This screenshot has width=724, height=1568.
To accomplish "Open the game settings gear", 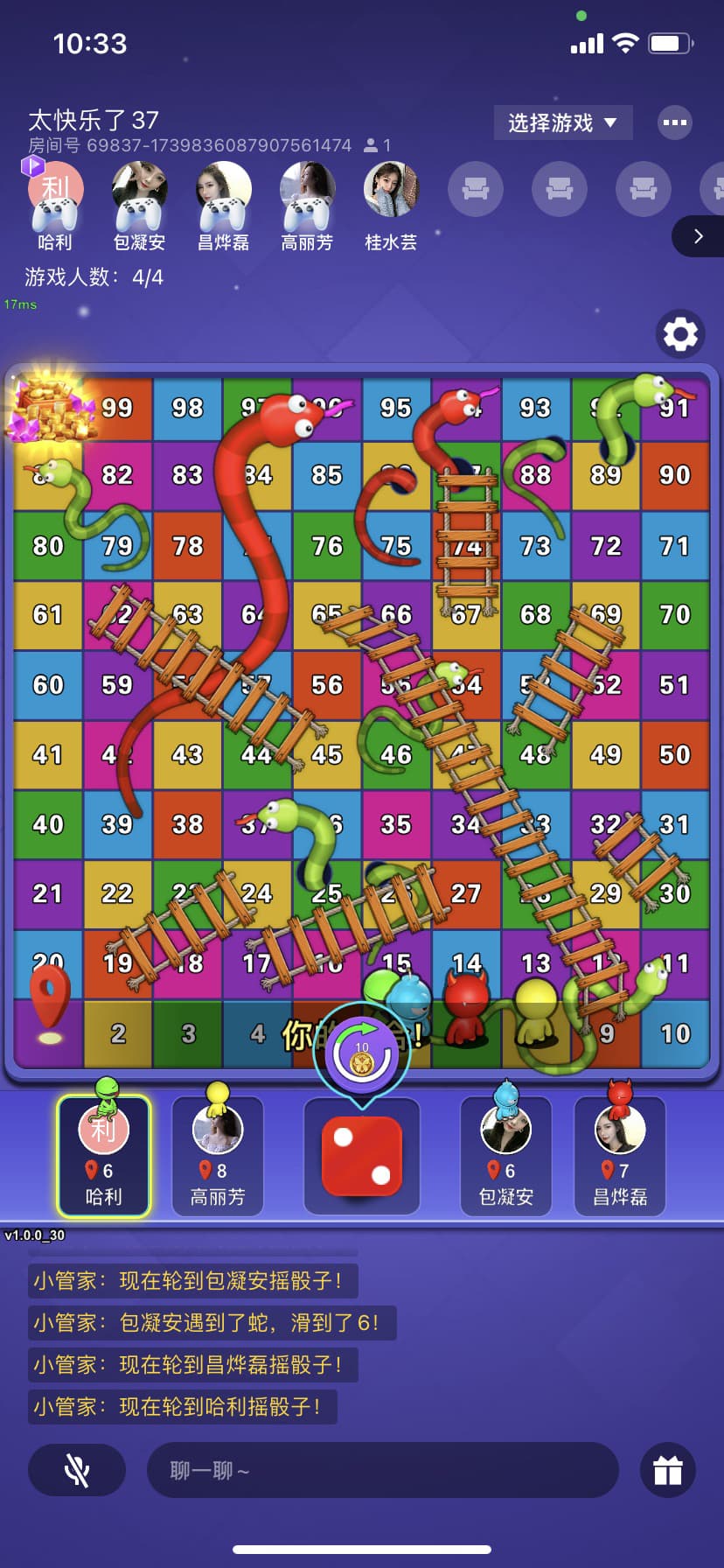I will click(x=680, y=333).
